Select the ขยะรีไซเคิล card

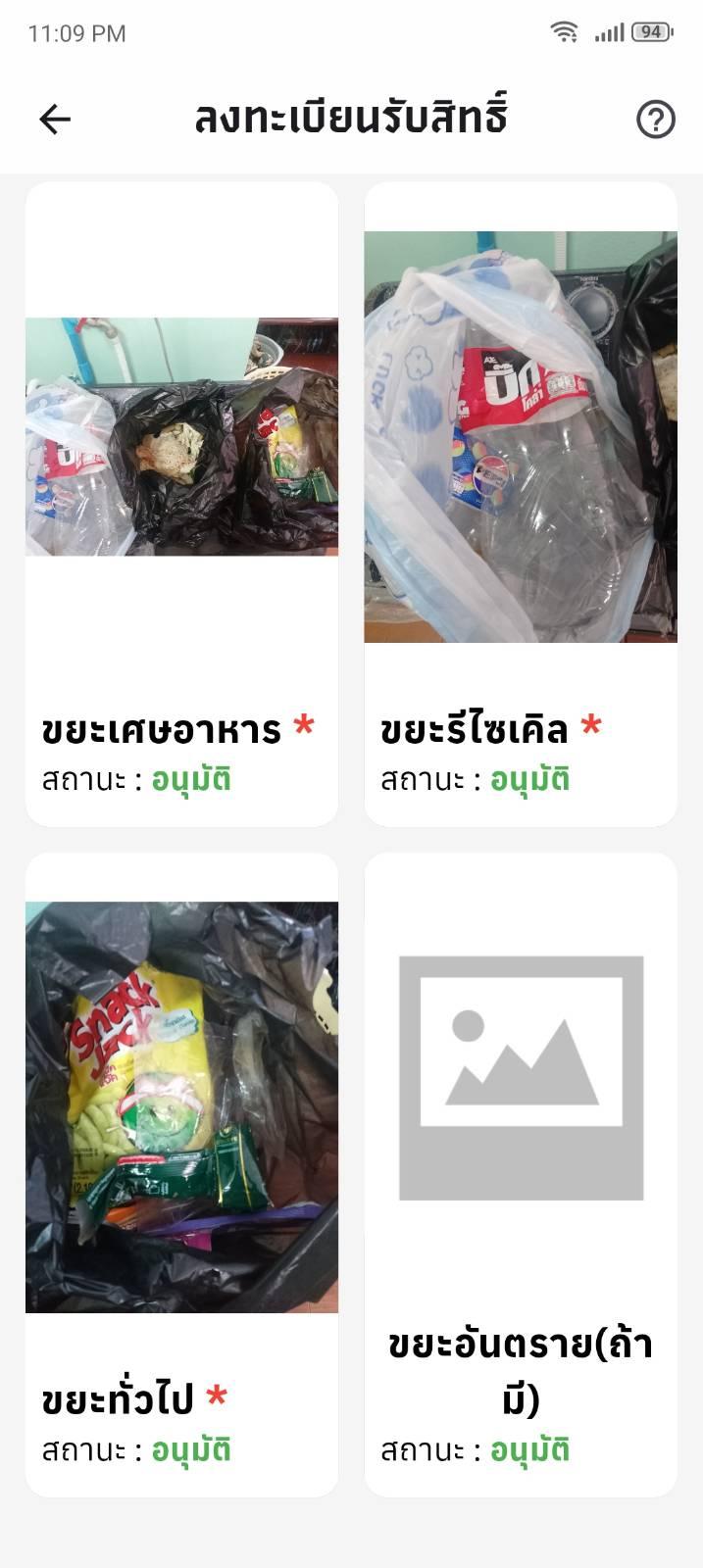click(x=521, y=504)
